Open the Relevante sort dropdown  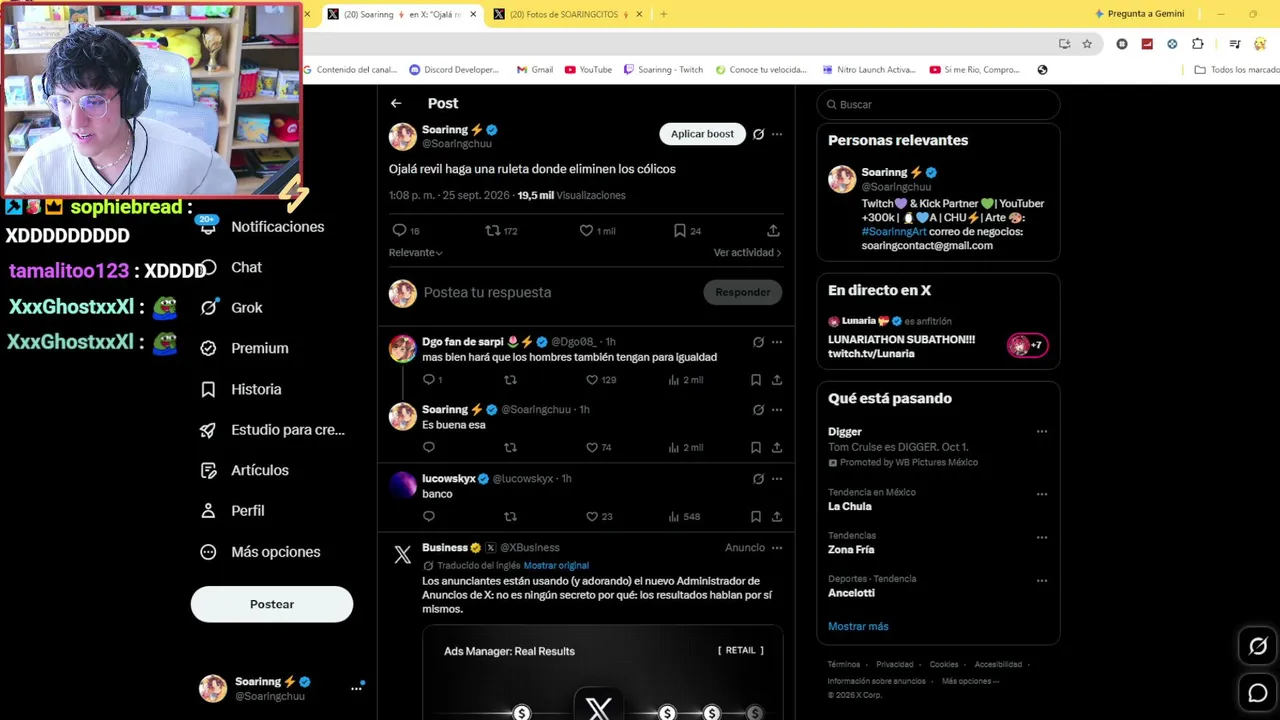point(416,253)
